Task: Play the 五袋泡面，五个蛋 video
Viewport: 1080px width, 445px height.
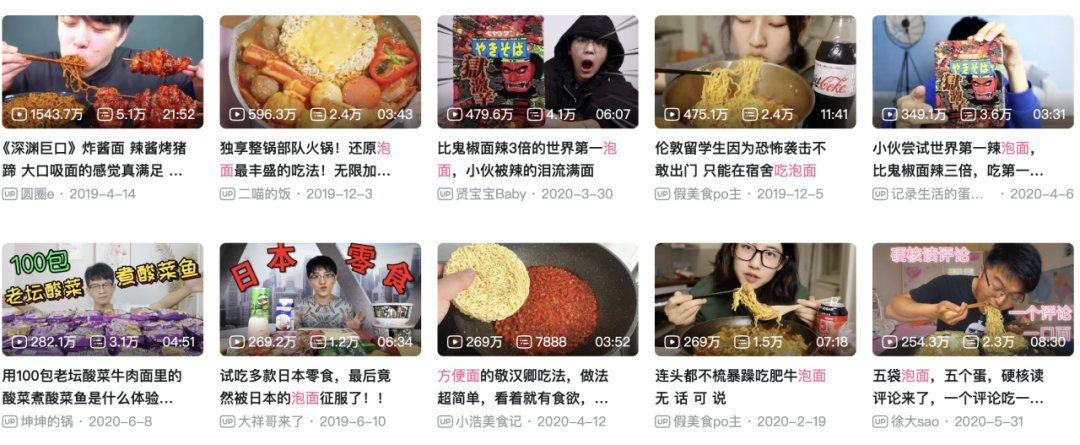Action: coord(972,299)
